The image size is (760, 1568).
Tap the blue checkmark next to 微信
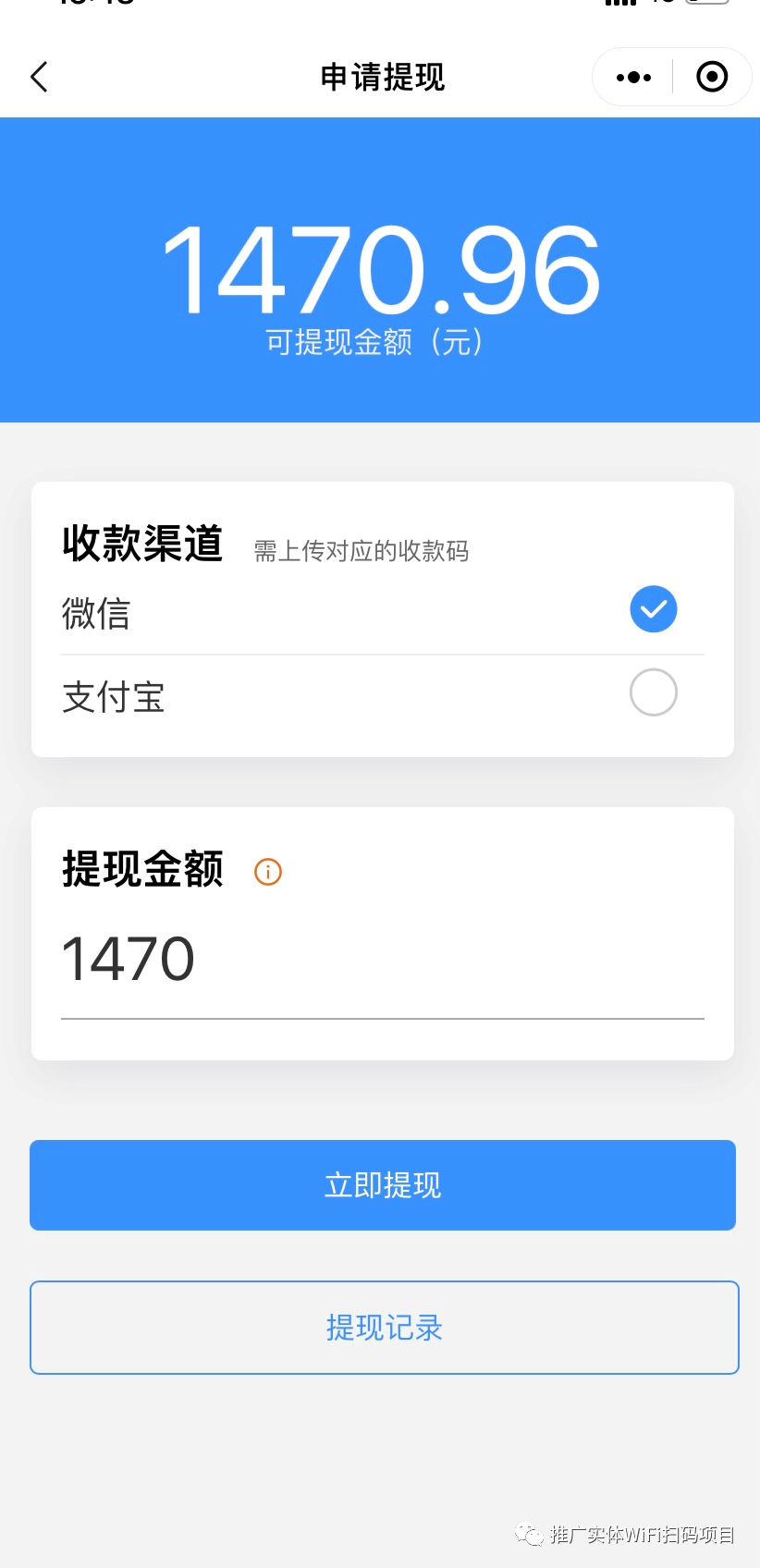(653, 609)
